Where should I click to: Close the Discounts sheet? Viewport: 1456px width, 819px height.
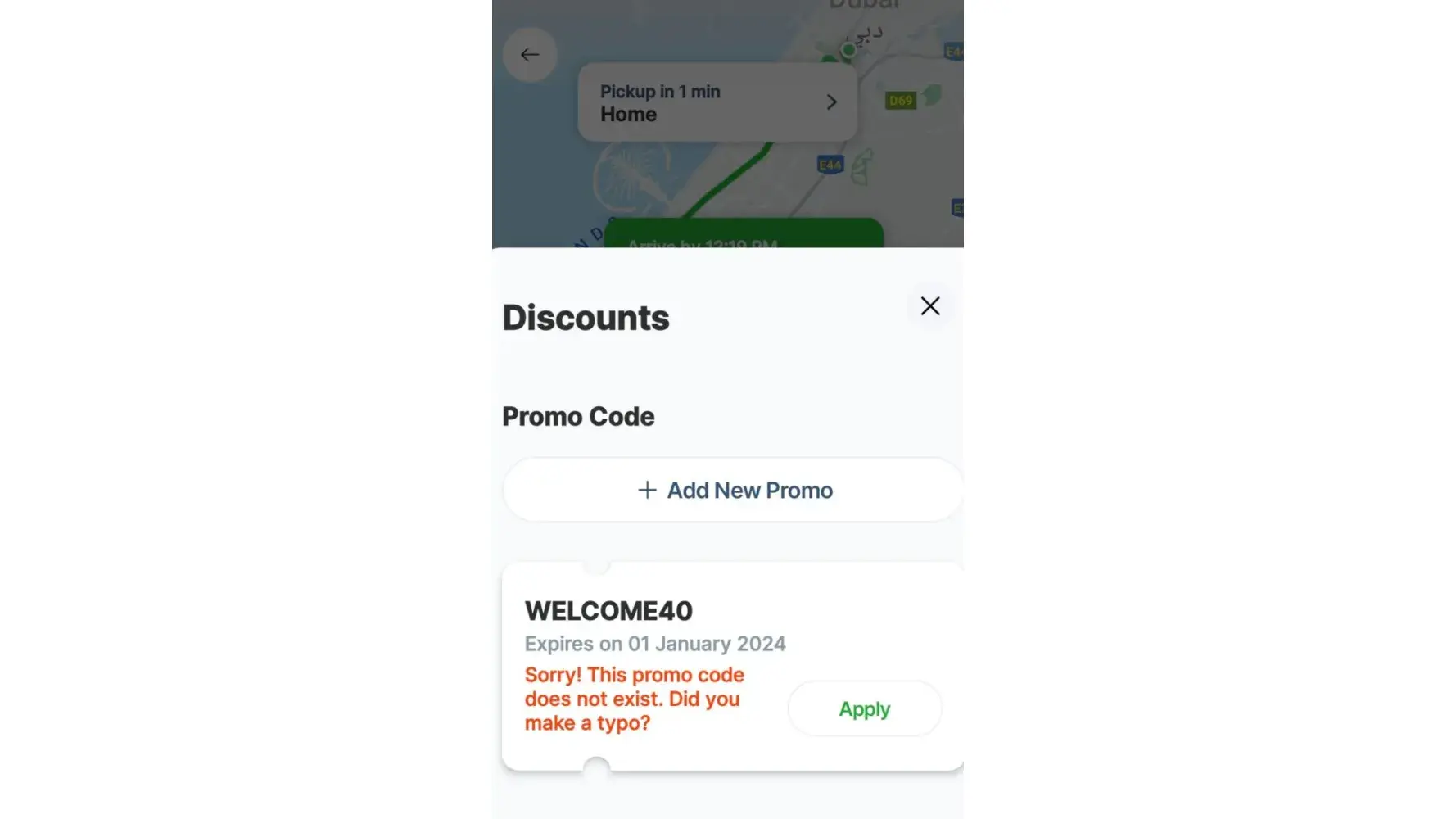coord(929,306)
